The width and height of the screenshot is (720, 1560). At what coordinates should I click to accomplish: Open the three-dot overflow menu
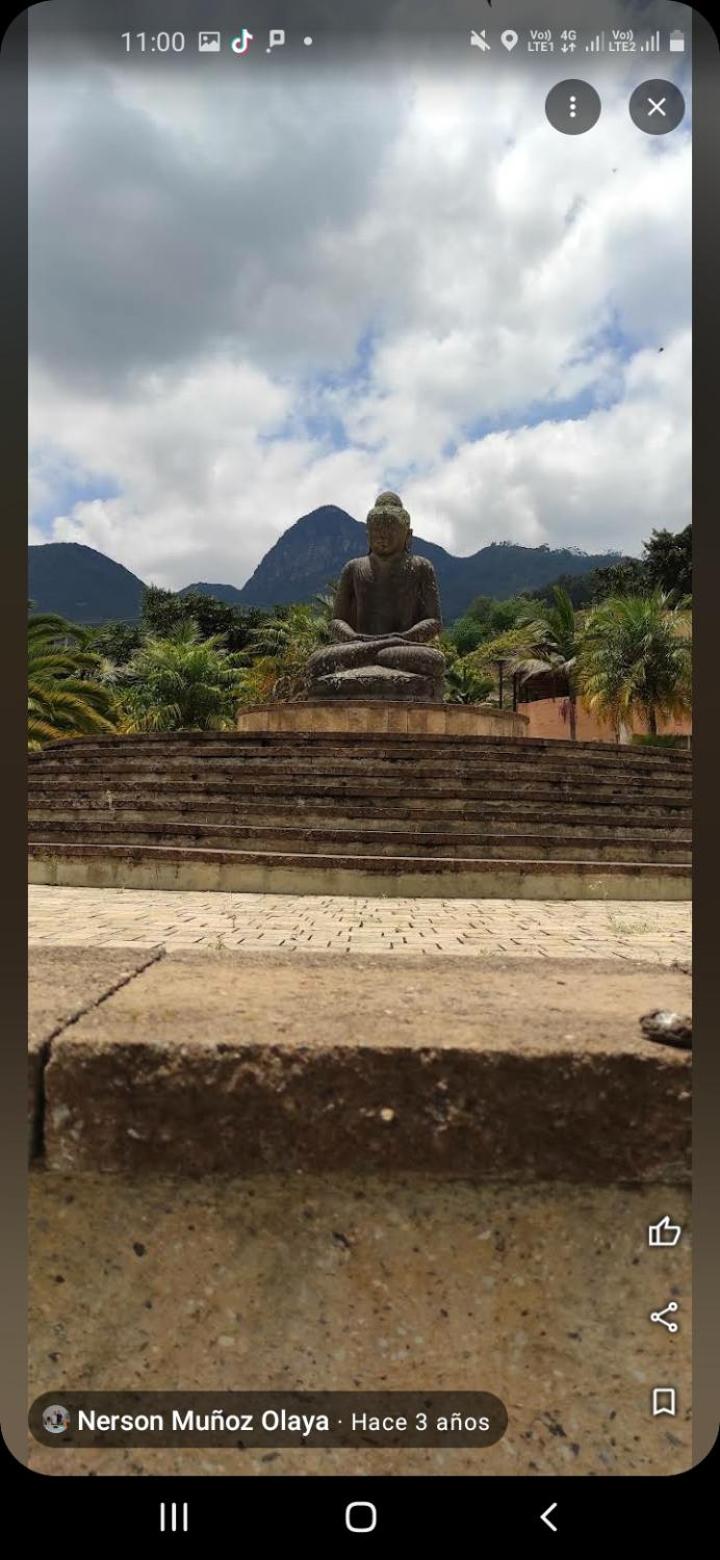click(x=573, y=107)
